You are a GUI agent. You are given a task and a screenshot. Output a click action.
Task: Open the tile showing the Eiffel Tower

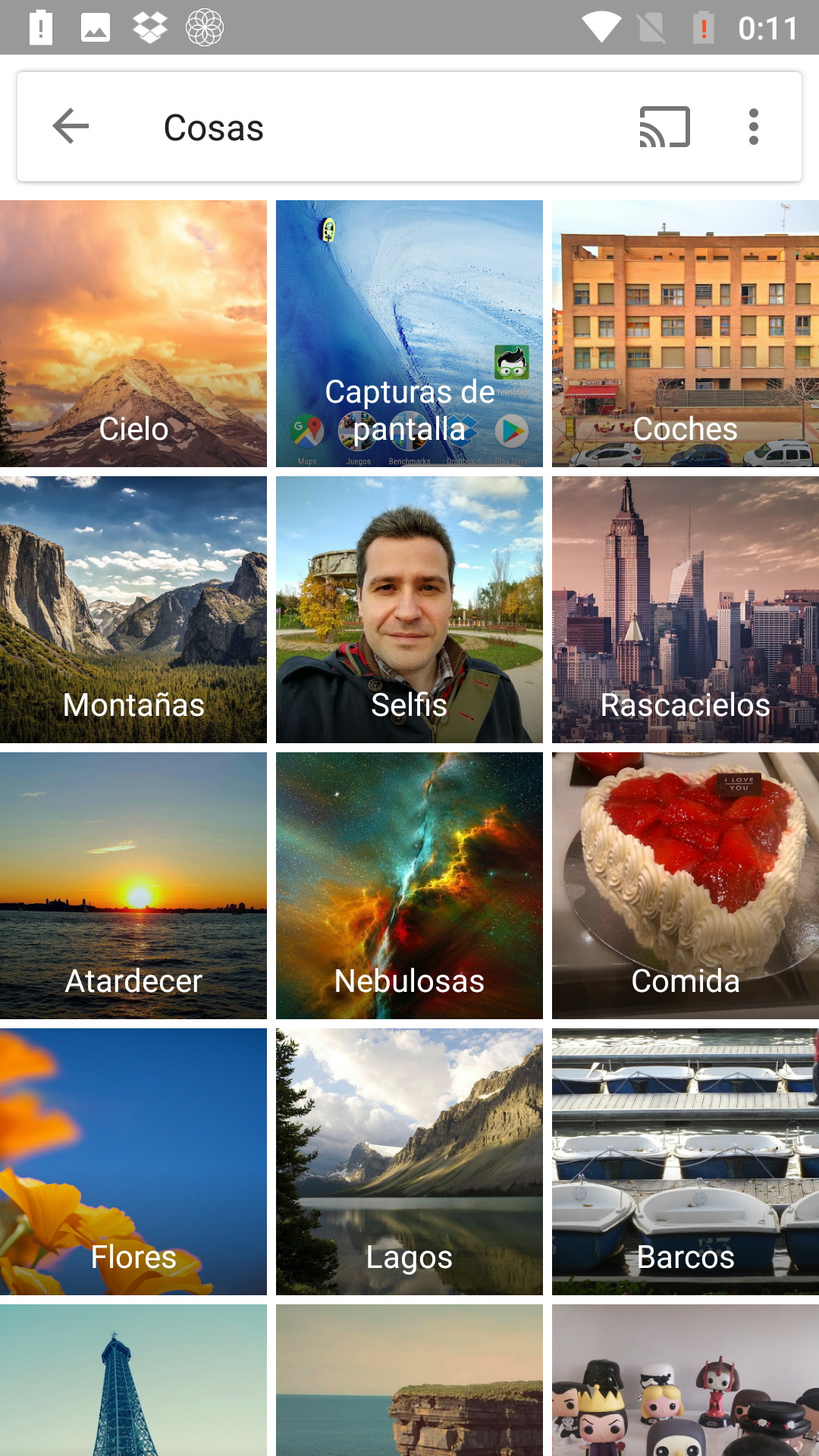click(x=133, y=1380)
